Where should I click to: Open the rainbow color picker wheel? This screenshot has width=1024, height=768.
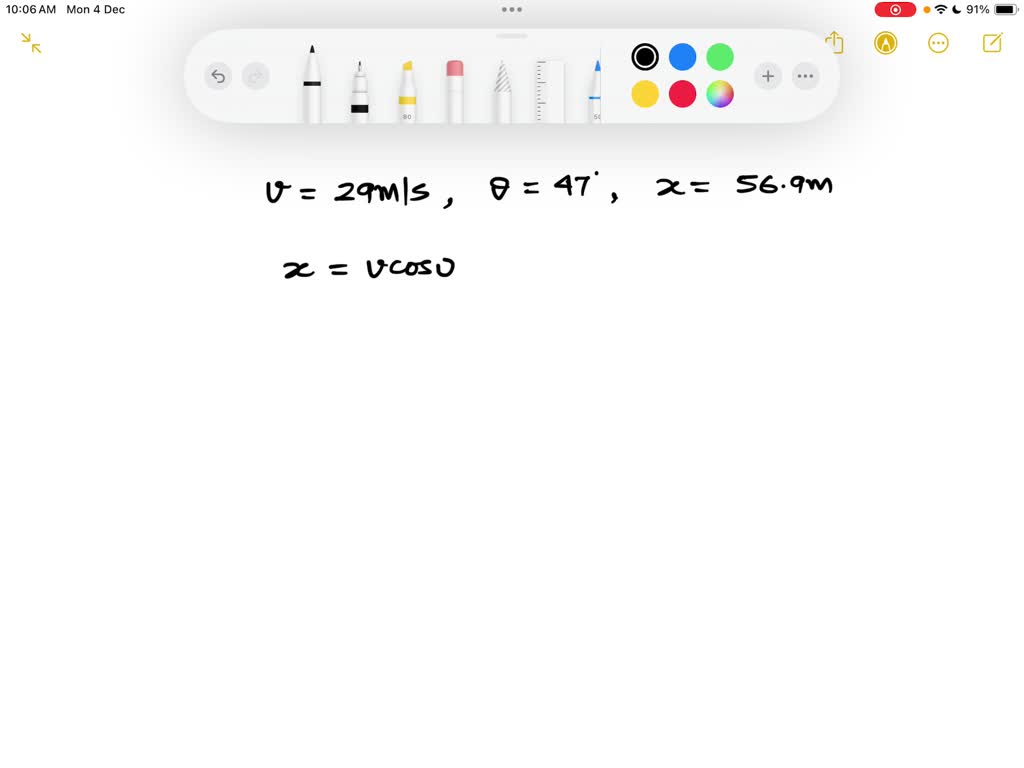pyautogui.click(x=720, y=94)
